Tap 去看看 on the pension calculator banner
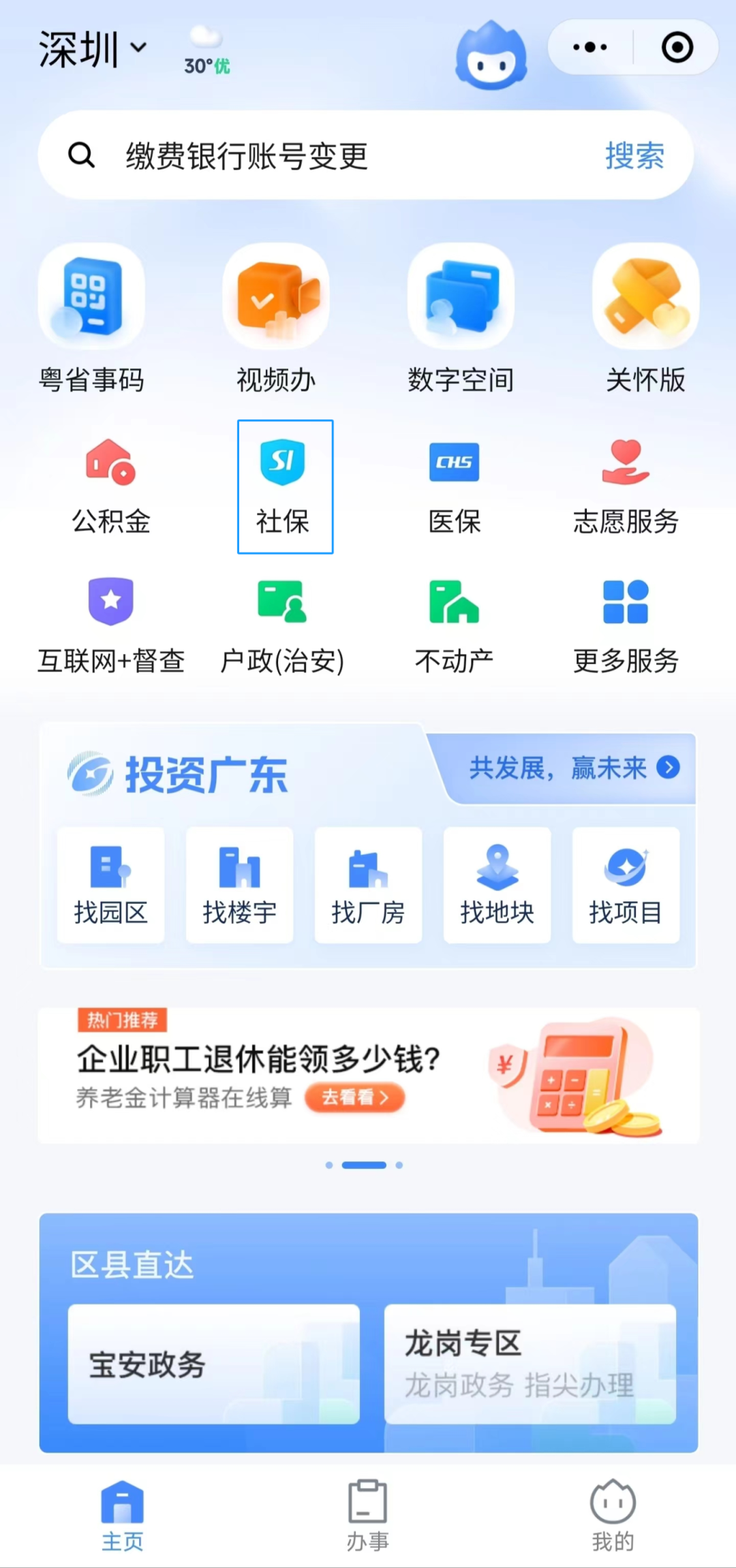The image size is (736, 1568). tap(355, 1097)
